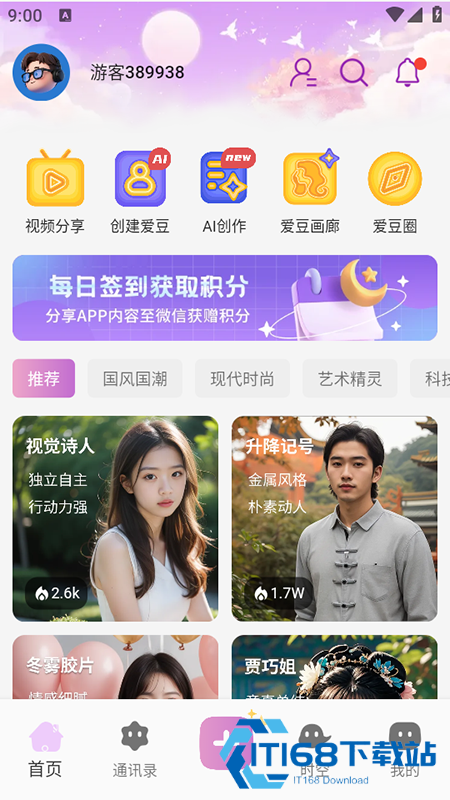The image size is (450, 800).
Task: Select the 推荐 chip
Action: [x=44, y=378]
